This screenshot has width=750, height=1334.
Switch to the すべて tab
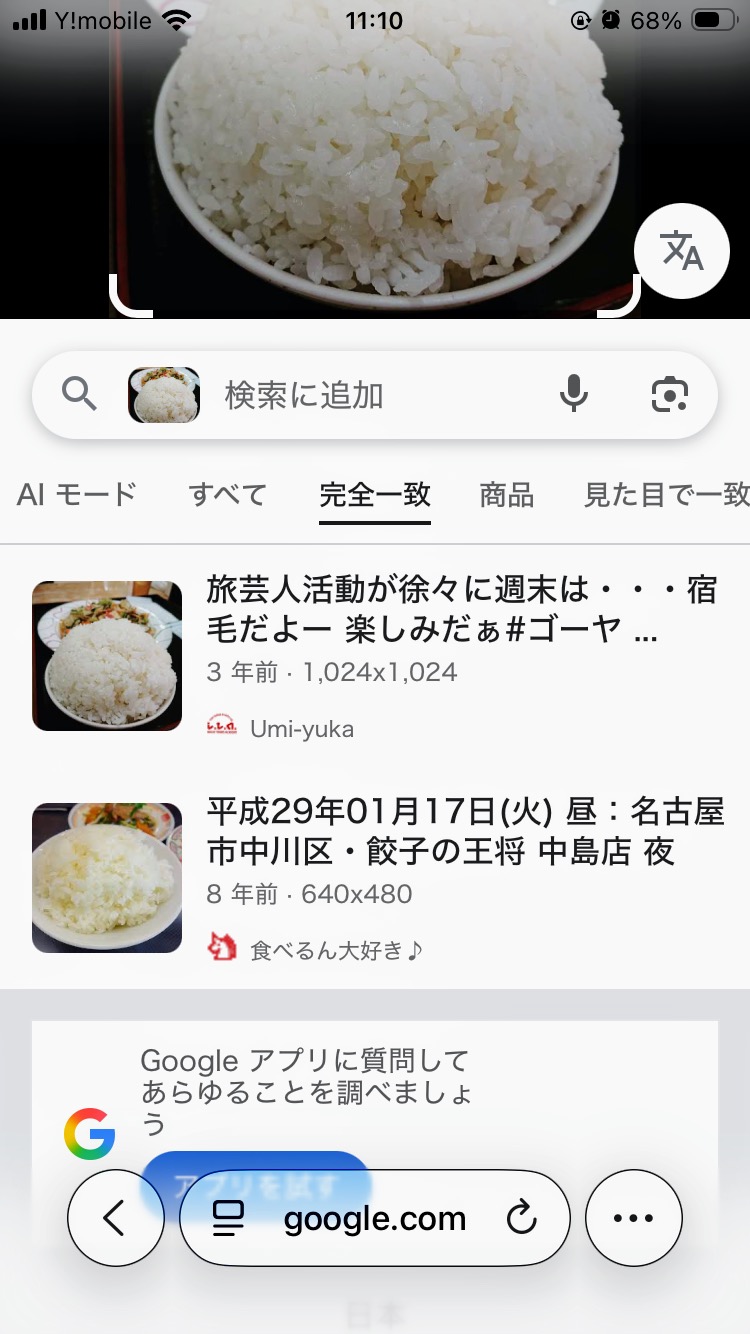228,494
